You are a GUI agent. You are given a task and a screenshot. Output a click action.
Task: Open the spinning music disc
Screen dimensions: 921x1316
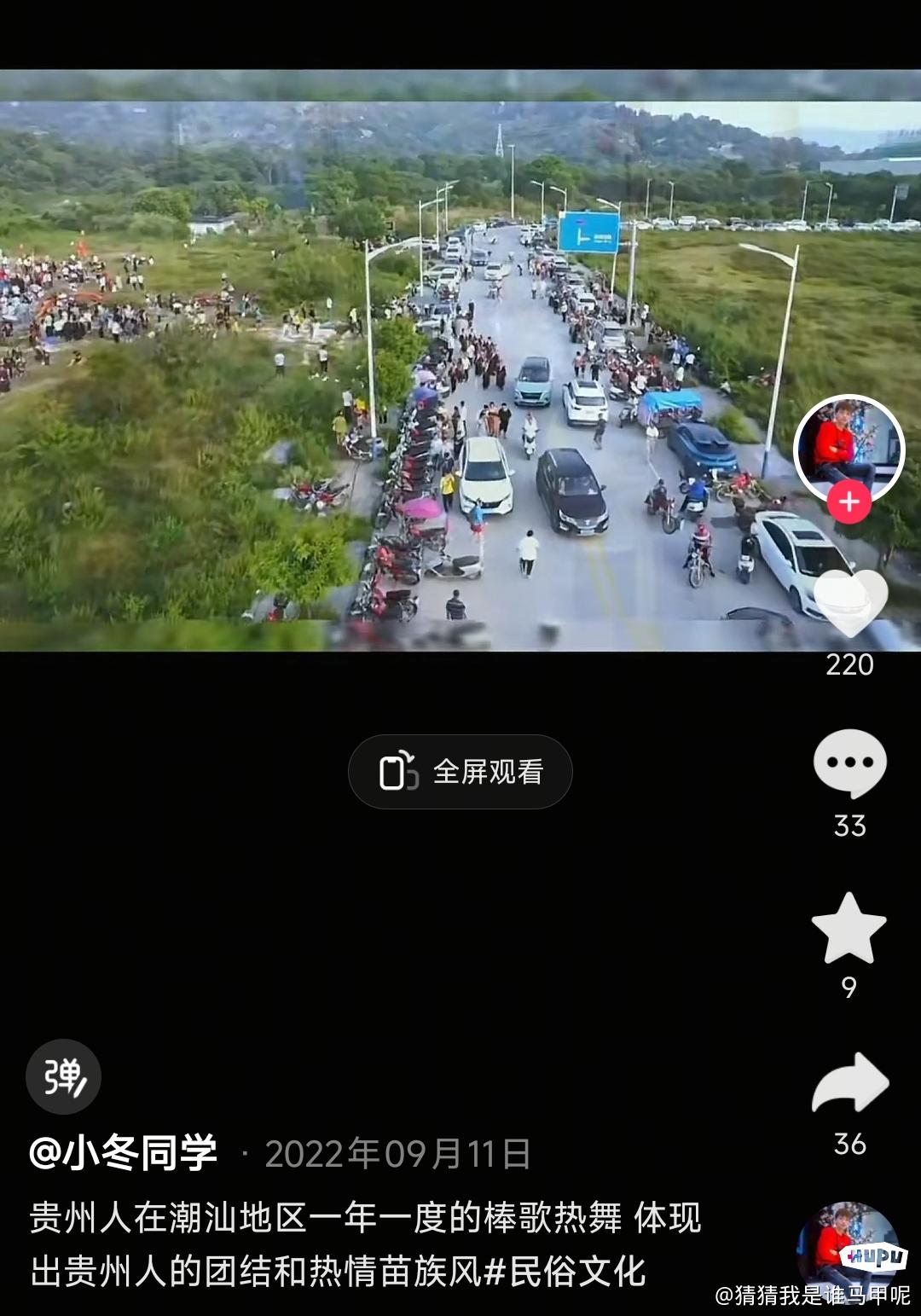pyautogui.click(x=846, y=1248)
